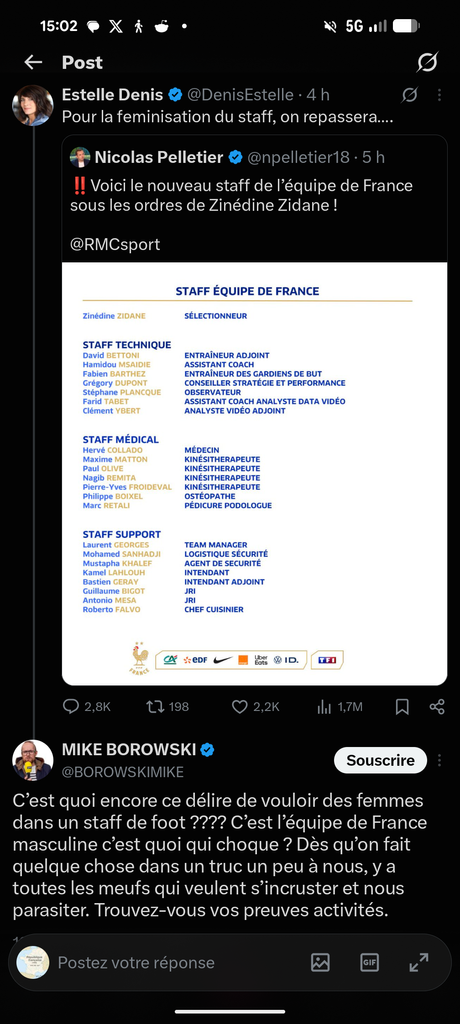Open the @RMCsport mention link
The image size is (460, 1024).
click(x=115, y=244)
